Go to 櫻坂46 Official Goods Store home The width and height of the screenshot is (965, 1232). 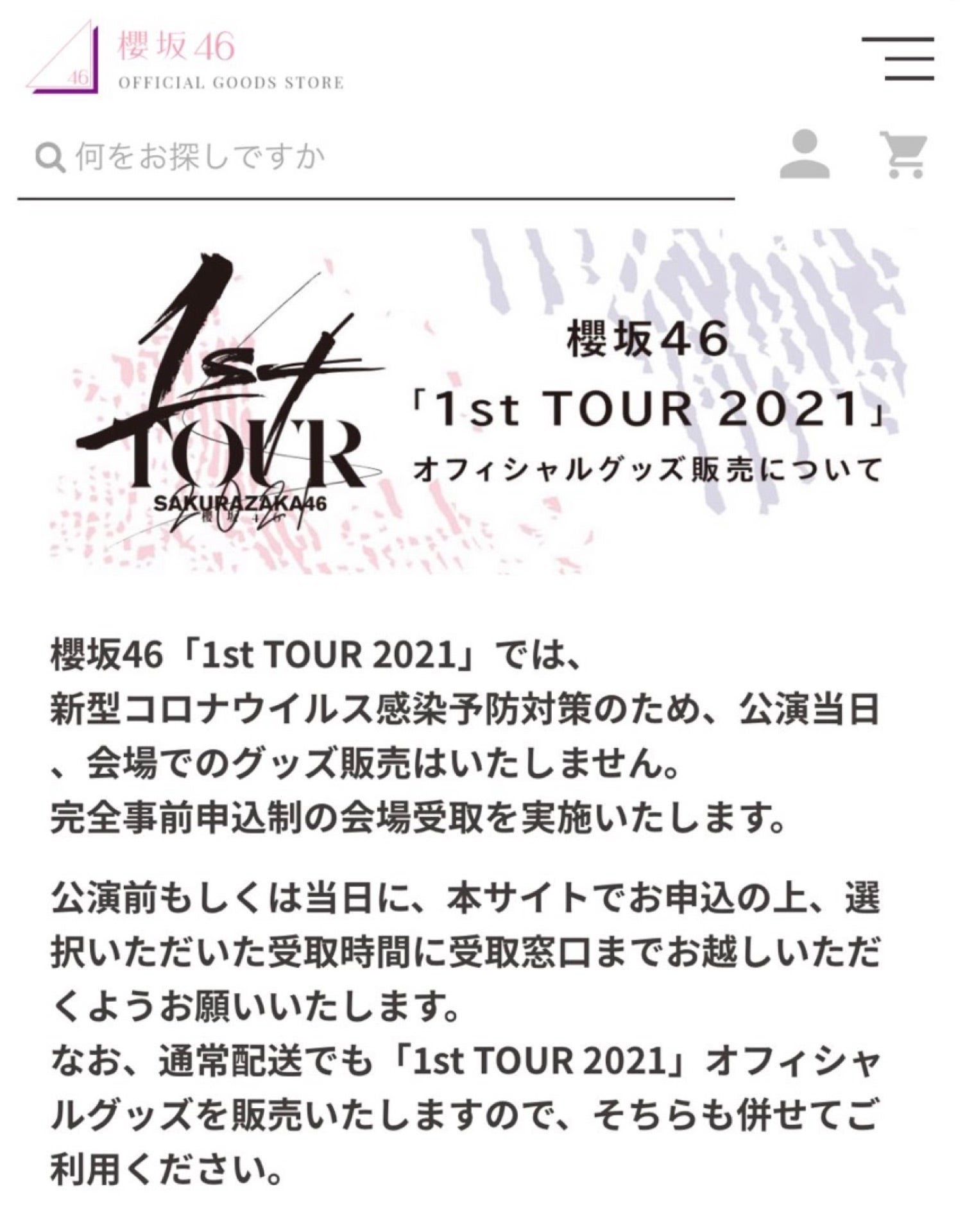(x=185, y=58)
